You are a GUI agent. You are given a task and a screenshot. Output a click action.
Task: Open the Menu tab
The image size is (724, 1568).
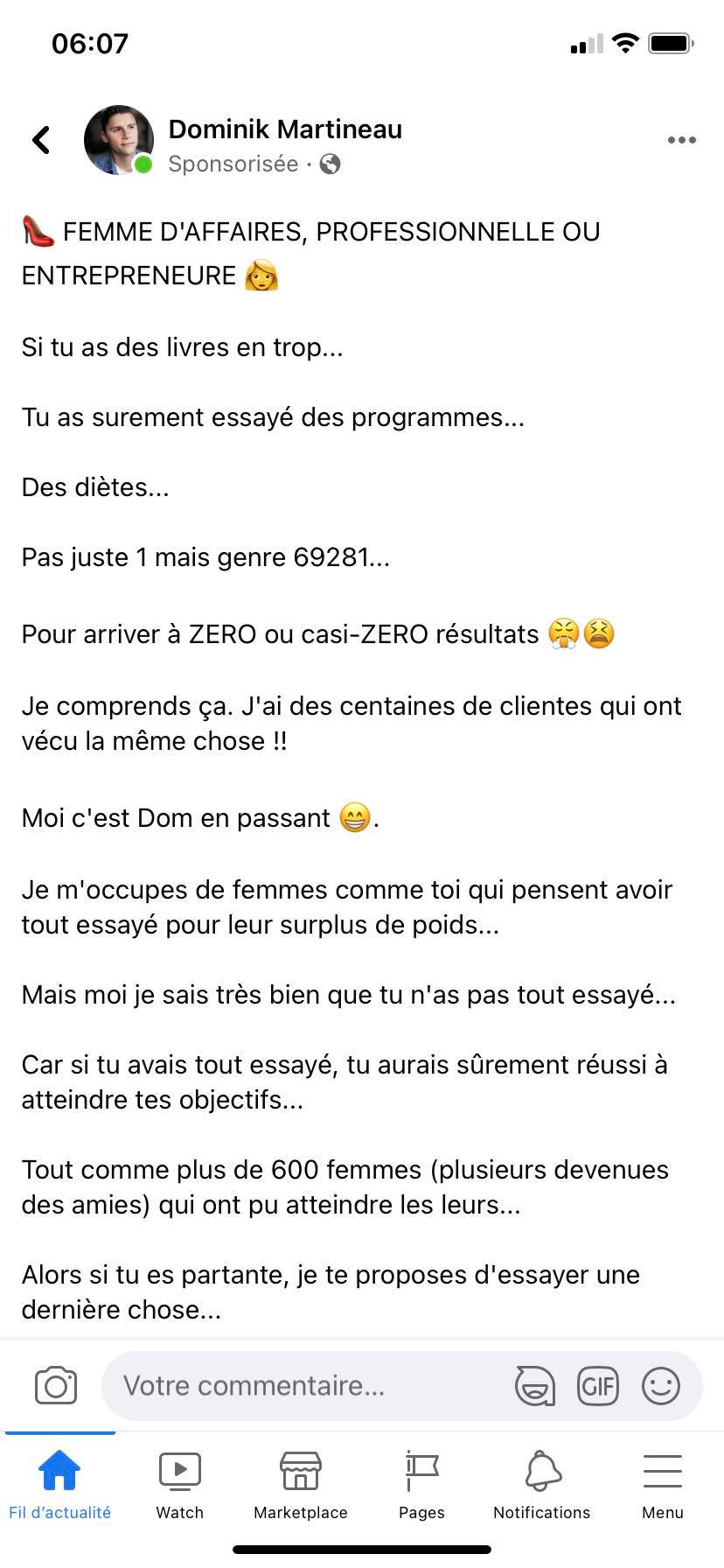(663, 1485)
